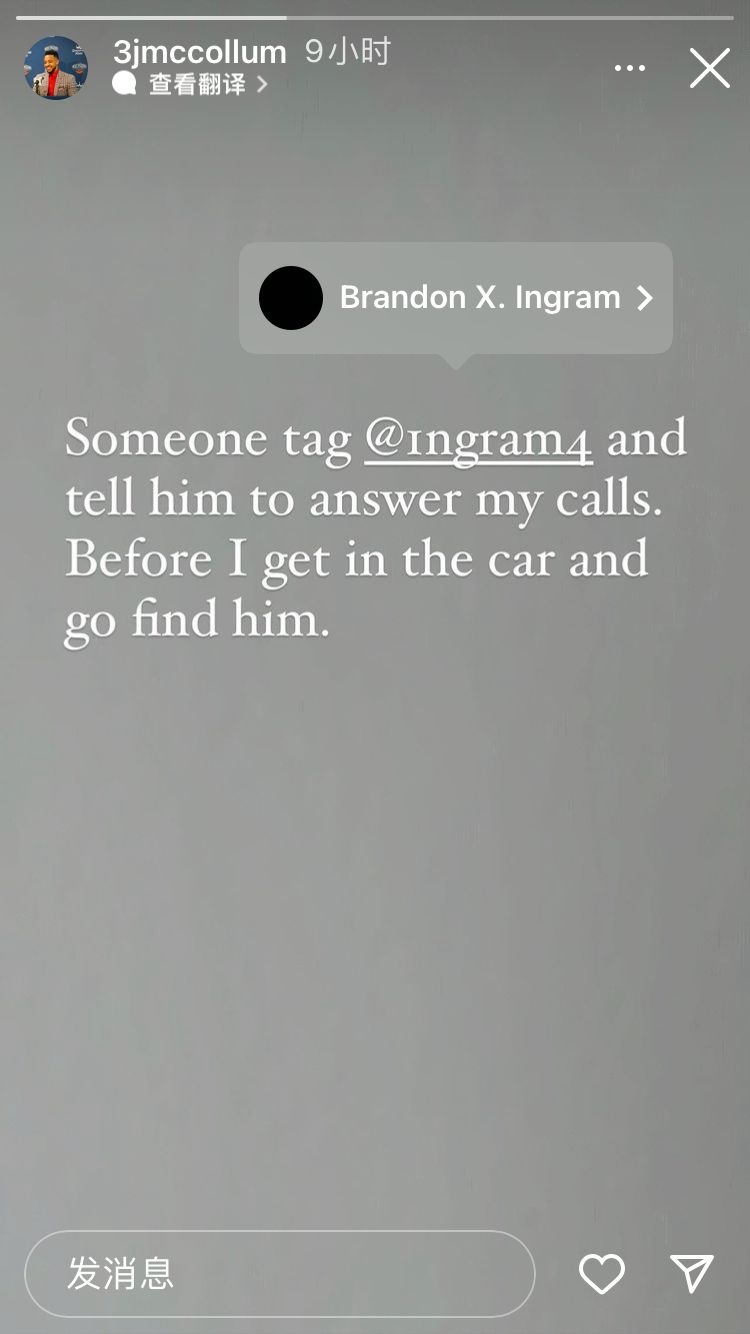Like this story with the heart
The width and height of the screenshot is (750, 1334).
click(602, 1273)
